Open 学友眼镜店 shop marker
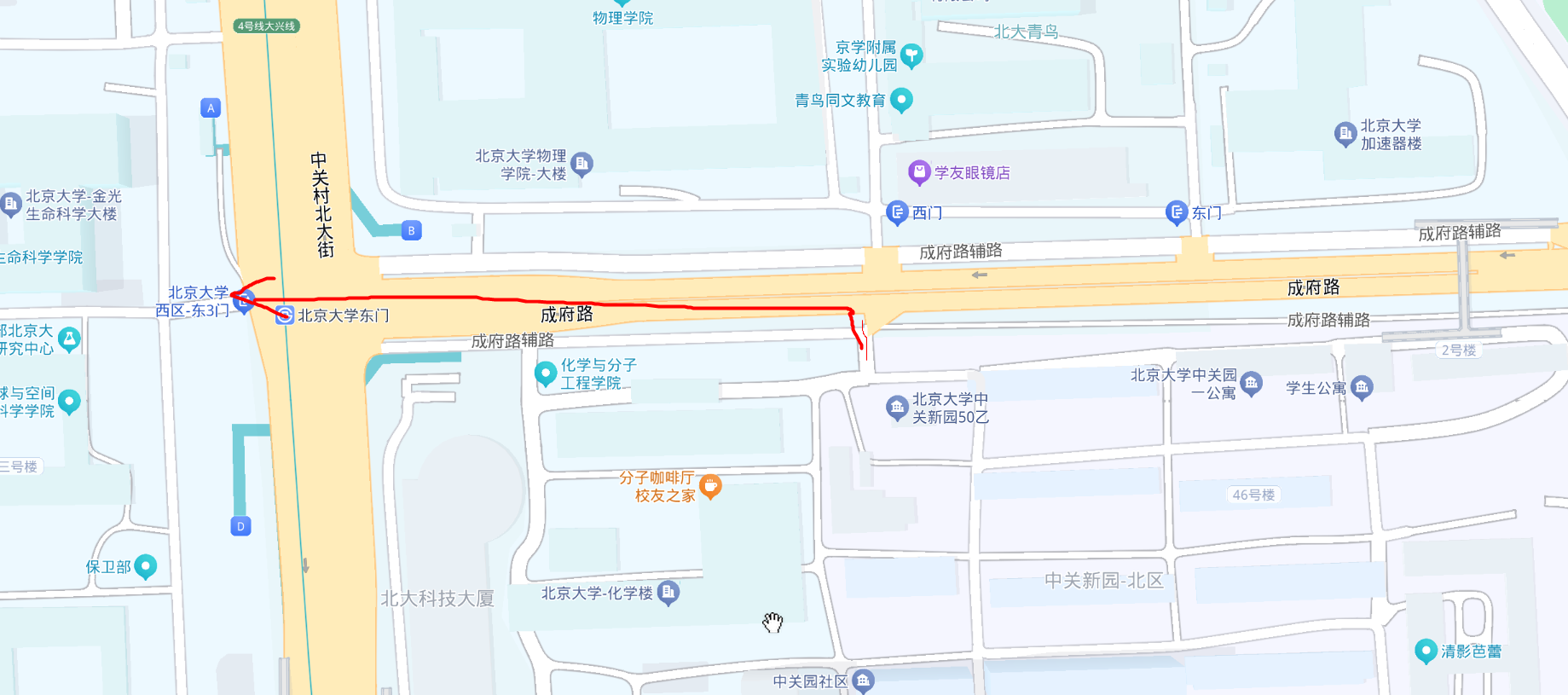 918,172
